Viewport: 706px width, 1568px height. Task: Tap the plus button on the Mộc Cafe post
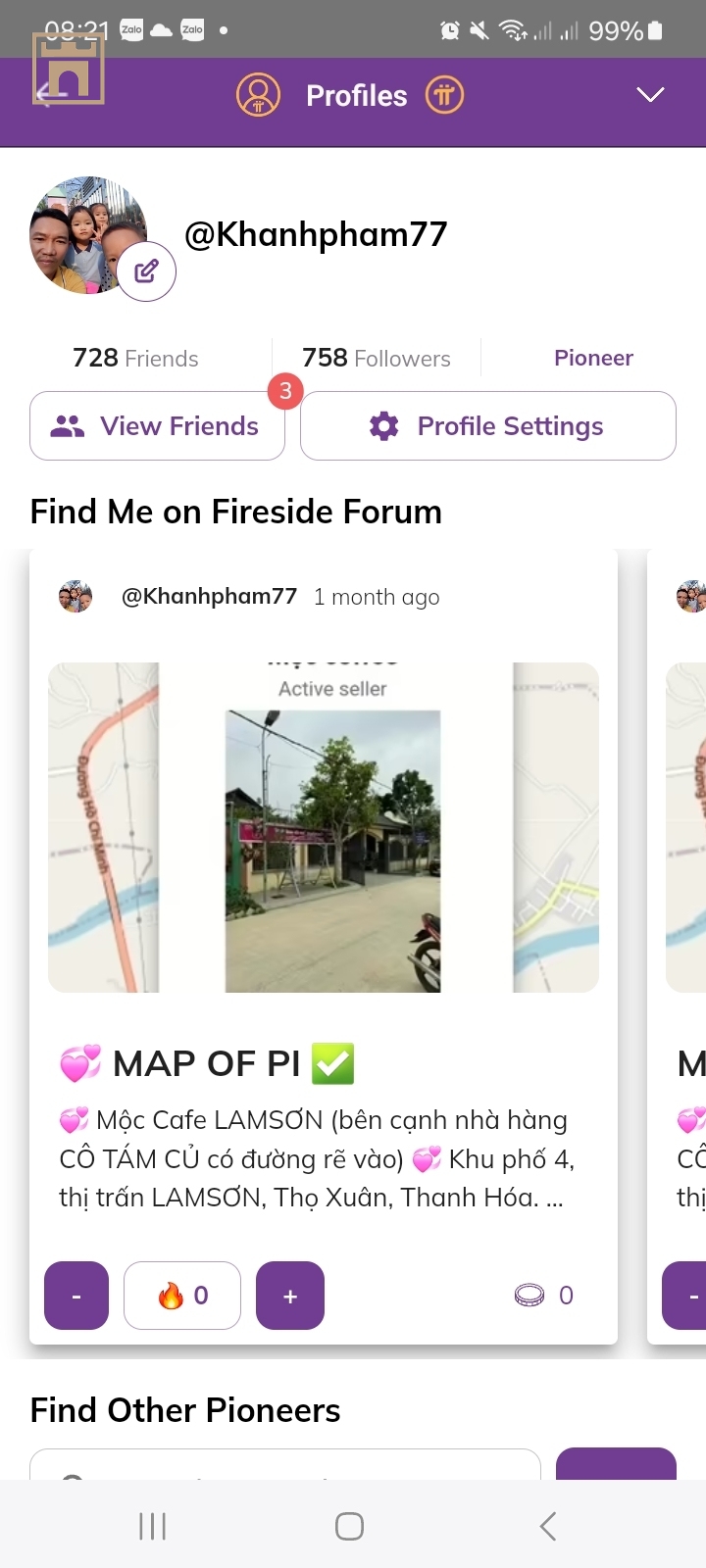[289, 1296]
